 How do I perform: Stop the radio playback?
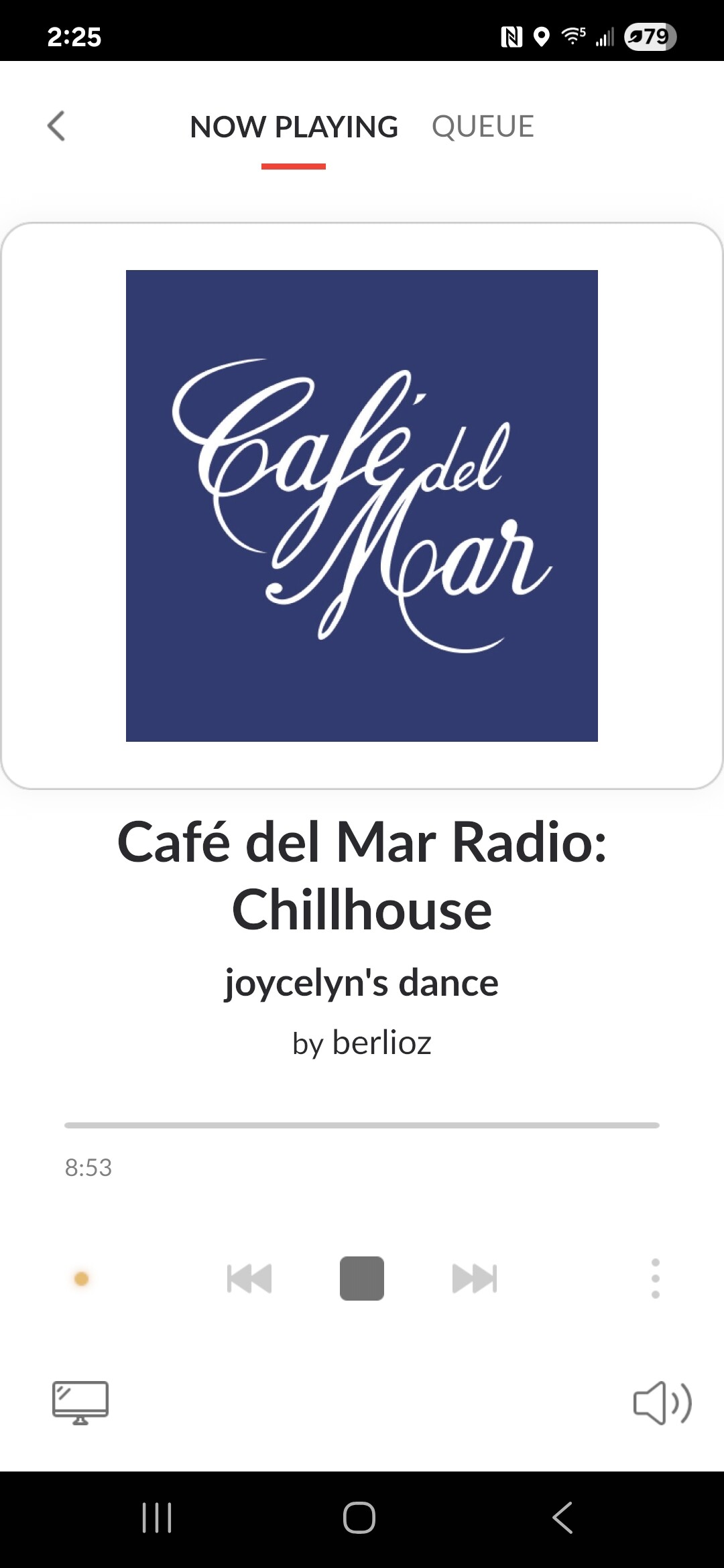pyautogui.click(x=362, y=1279)
